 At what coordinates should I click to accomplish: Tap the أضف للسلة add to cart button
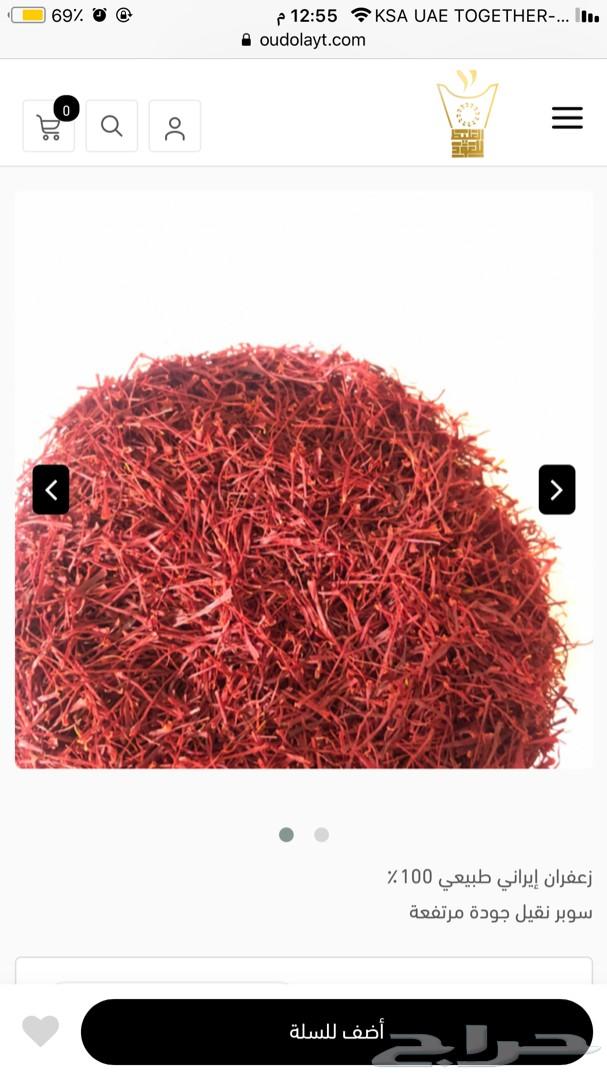point(336,1031)
